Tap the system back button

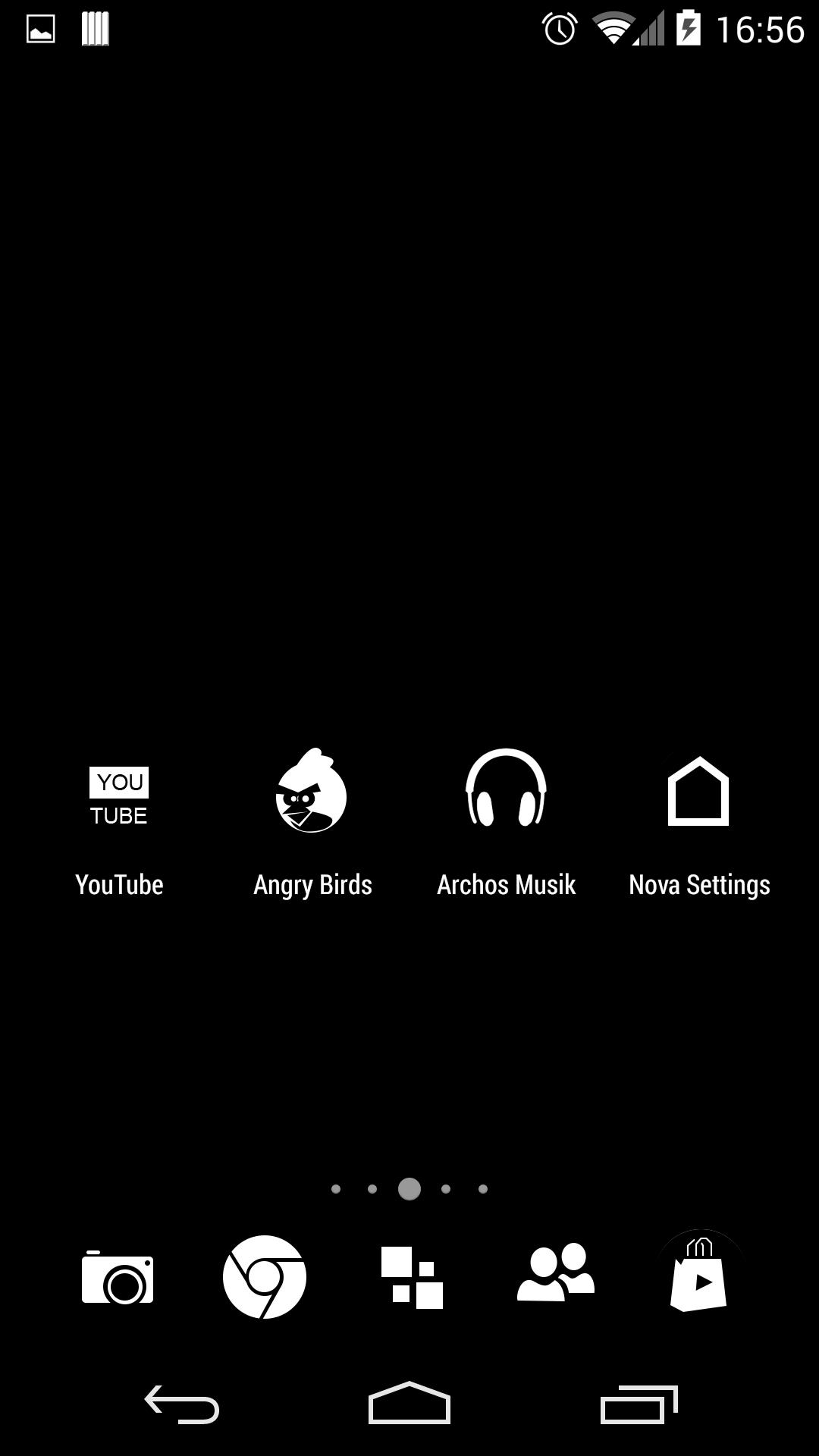[182, 1404]
